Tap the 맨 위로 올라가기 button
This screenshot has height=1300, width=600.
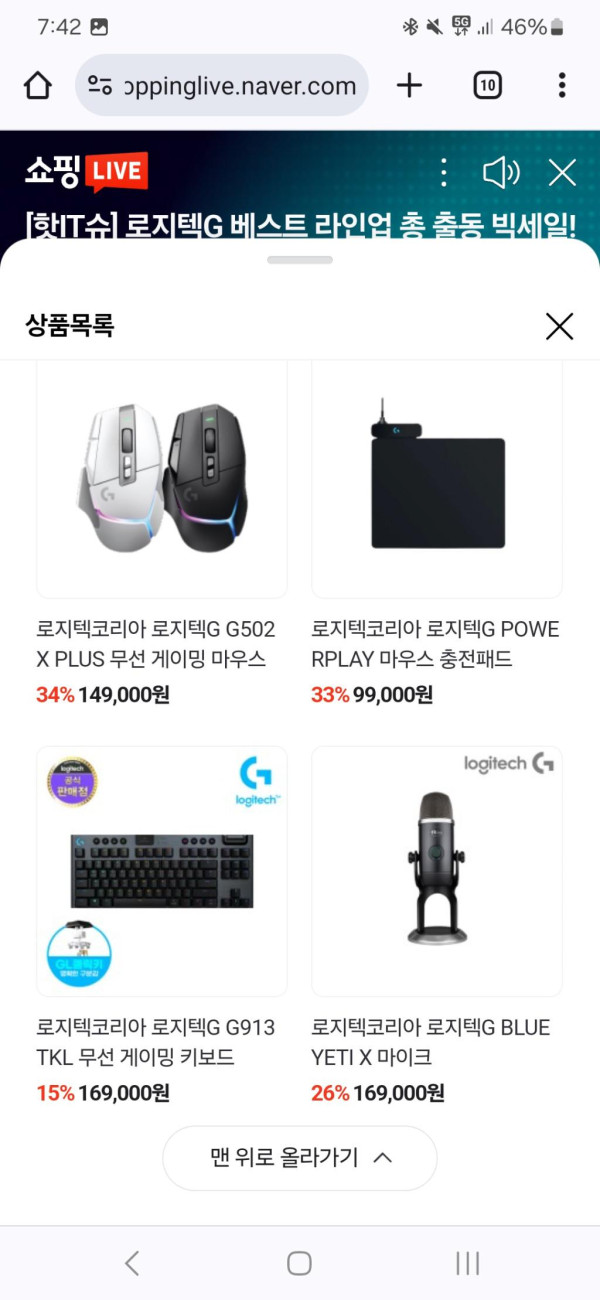[300, 1158]
